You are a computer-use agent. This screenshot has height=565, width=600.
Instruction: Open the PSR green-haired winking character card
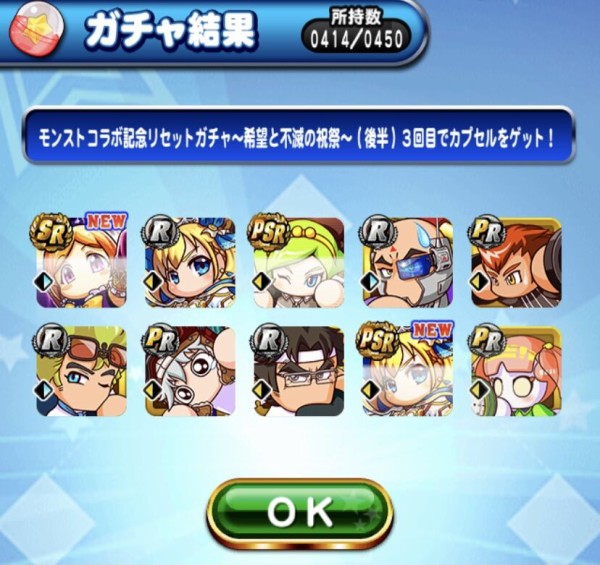pos(299,262)
